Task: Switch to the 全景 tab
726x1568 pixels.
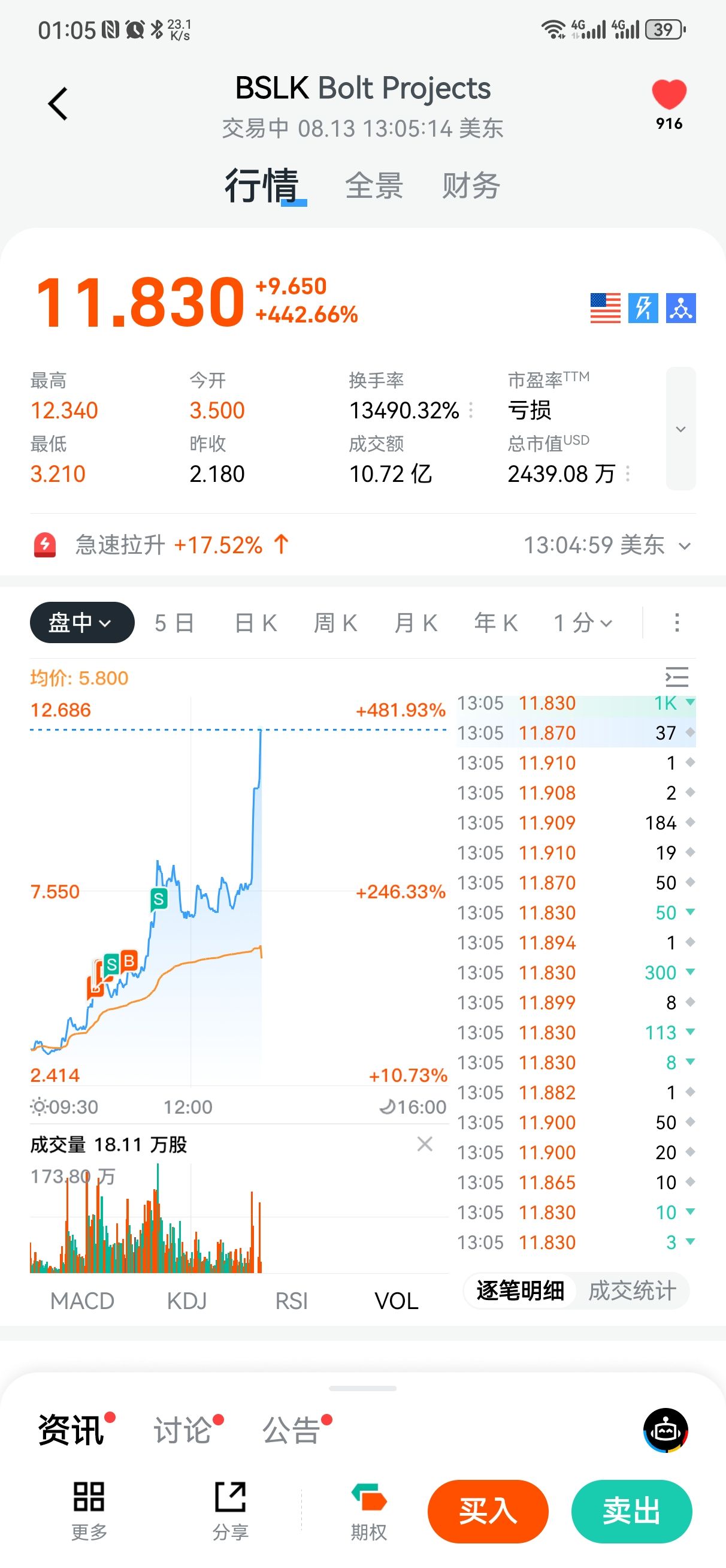Action: point(374,186)
